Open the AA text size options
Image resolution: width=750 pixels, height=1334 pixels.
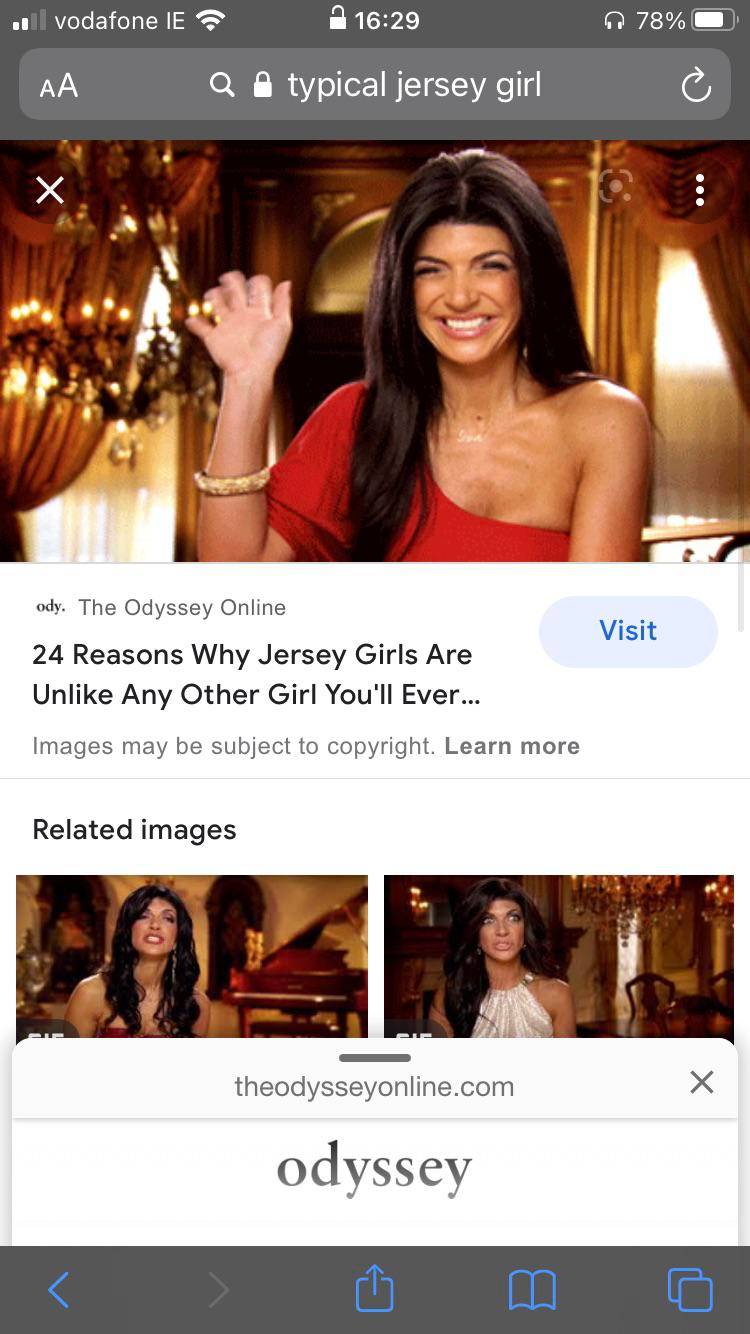point(59,86)
